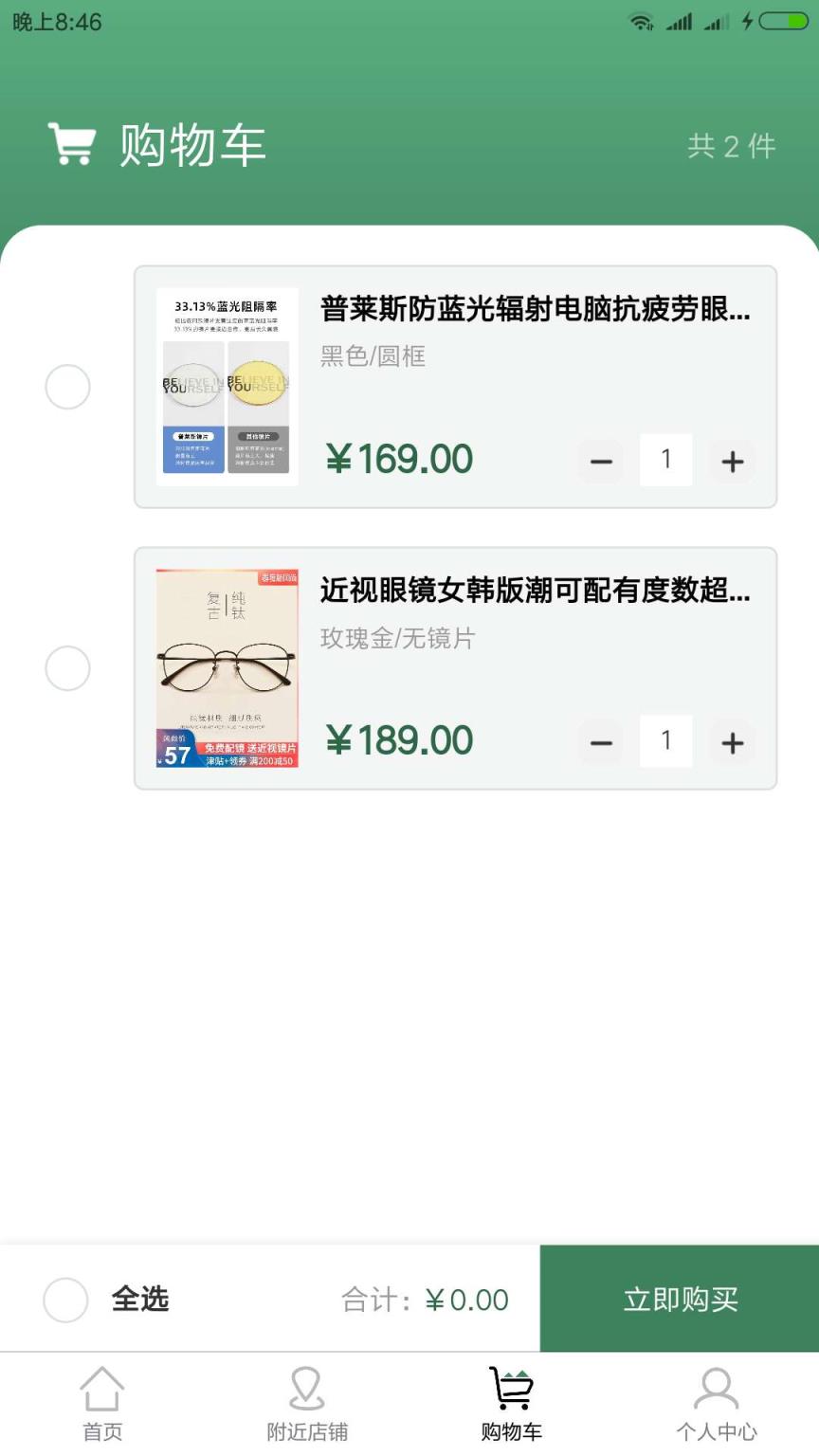Tap the shopping cart icon next to 购物车 title

(x=70, y=142)
